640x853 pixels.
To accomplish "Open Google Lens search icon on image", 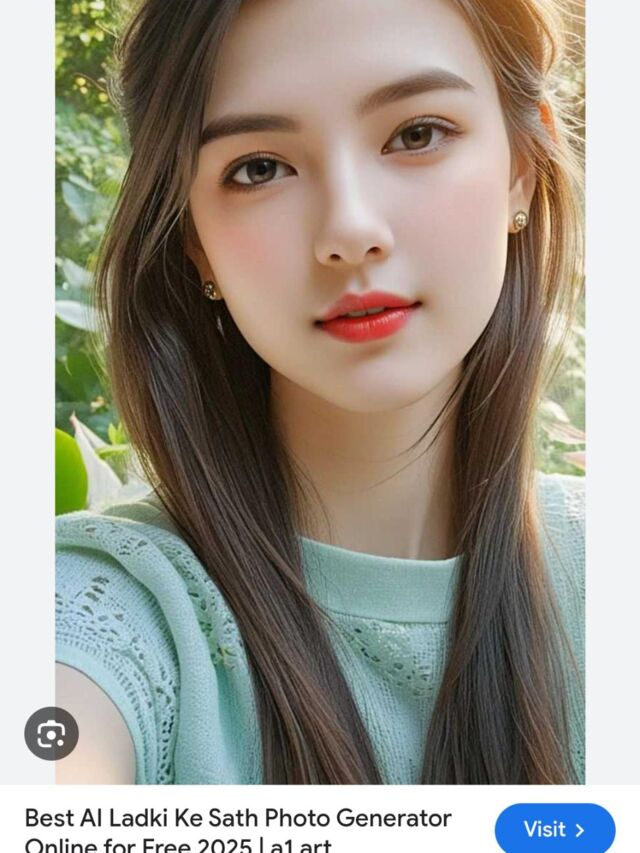I will (51, 734).
